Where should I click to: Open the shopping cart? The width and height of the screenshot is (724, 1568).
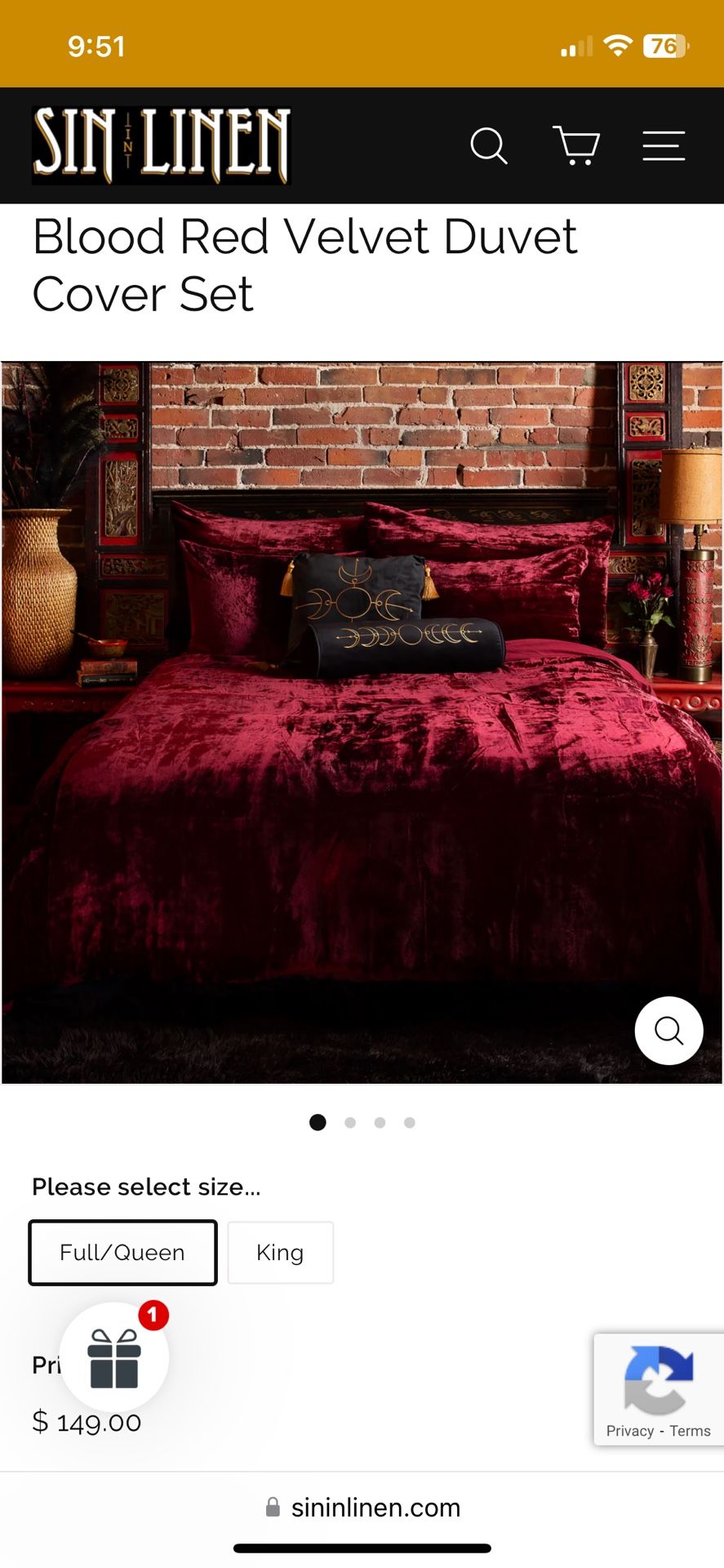pyautogui.click(x=576, y=146)
